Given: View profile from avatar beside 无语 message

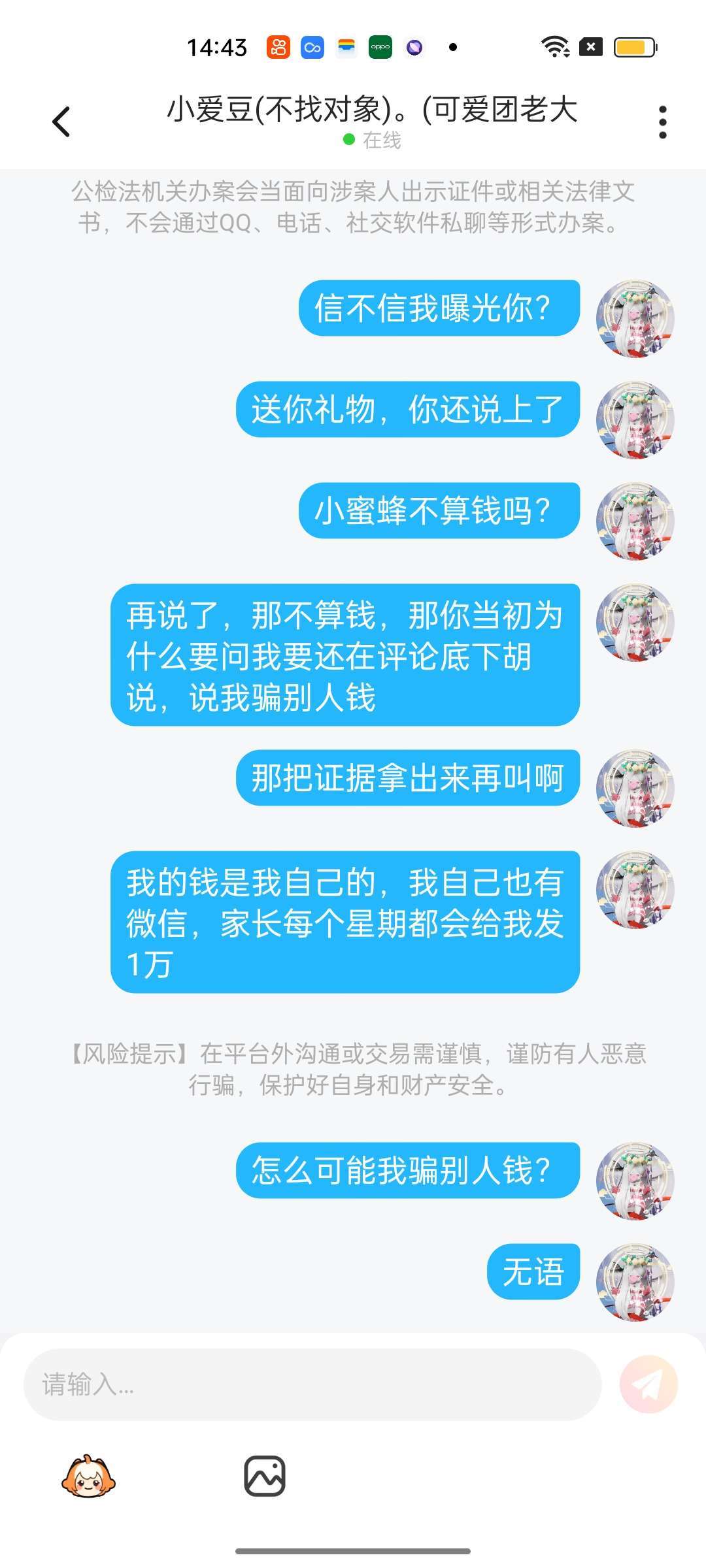Looking at the screenshot, I should point(635,1282).
